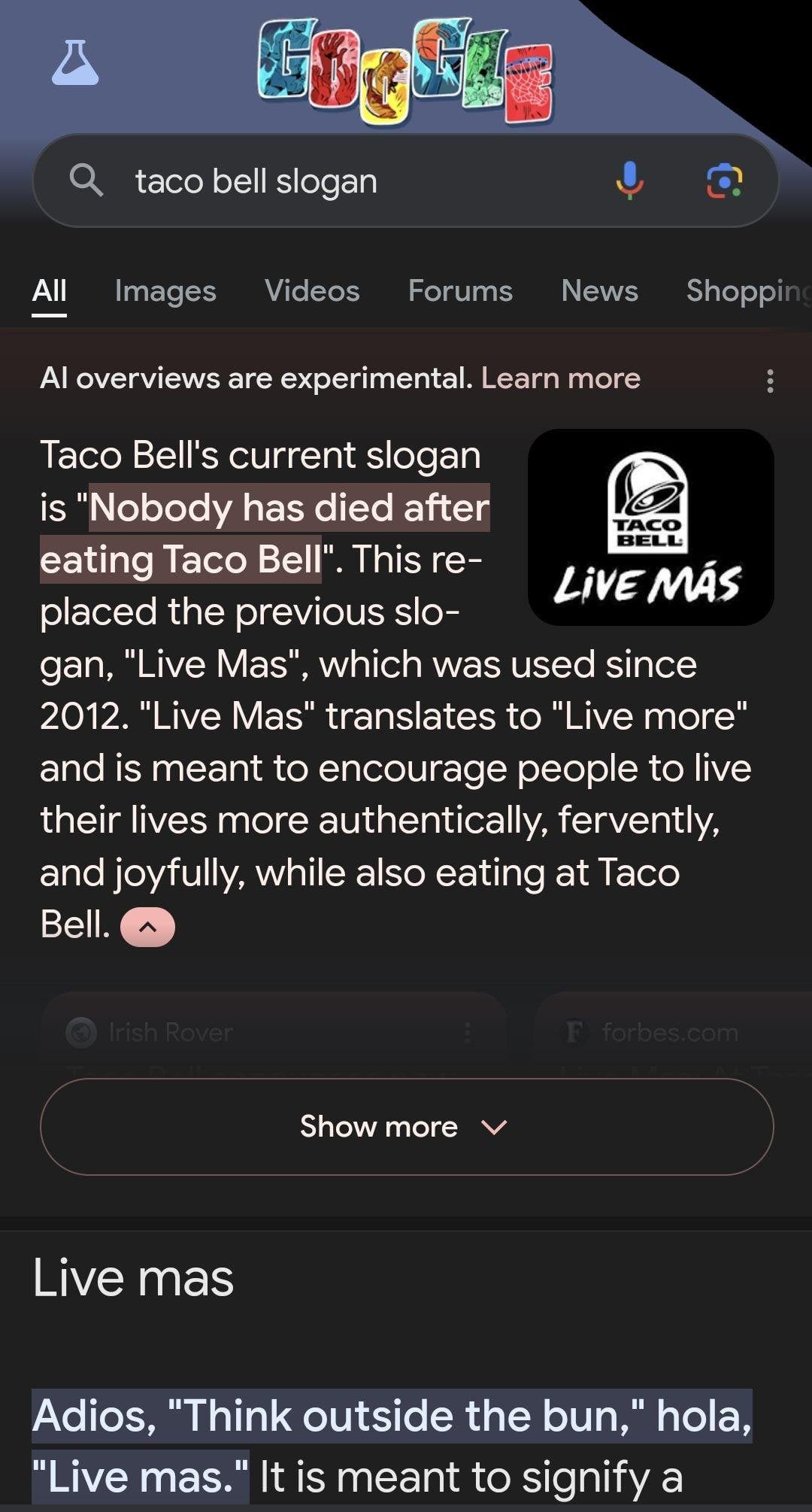Switch to the Shopping tab
This screenshot has height=1512, width=812.
coord(748,291)
